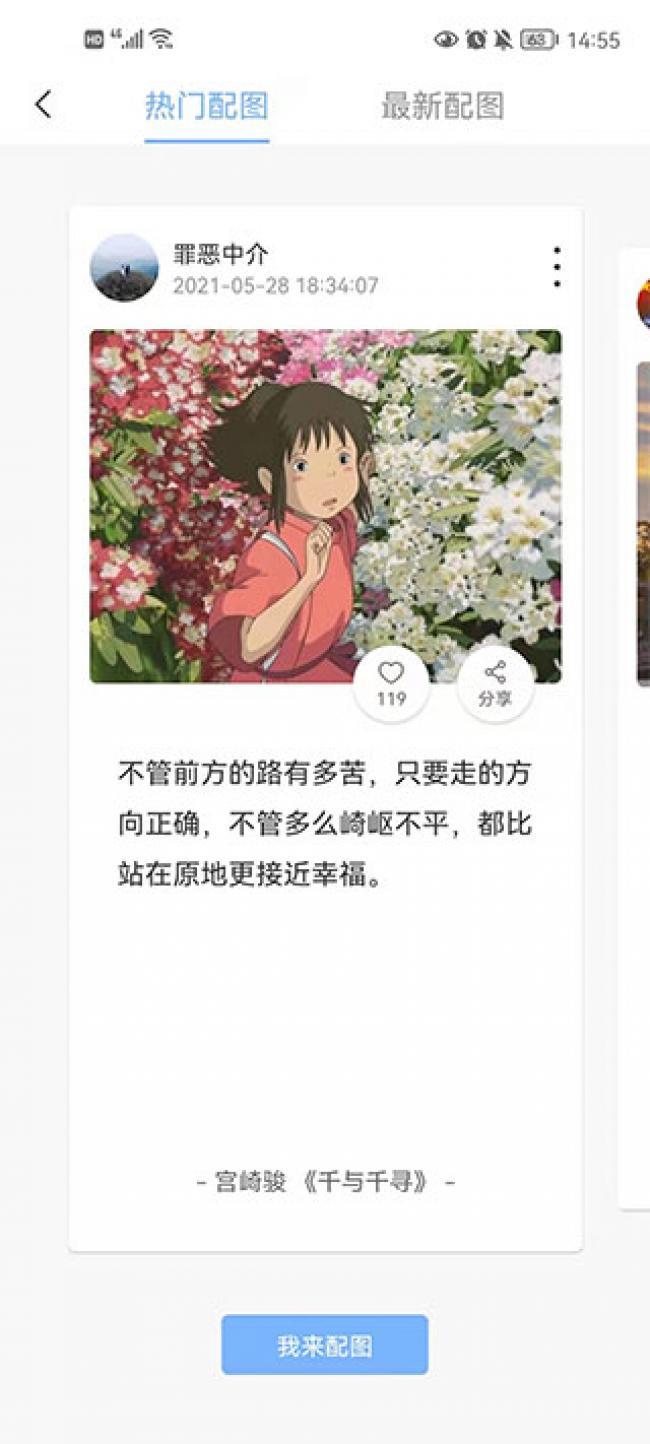Screen dimensions: 650x1444
Task: Like the post with 119 likes
Action: (391, 684)
